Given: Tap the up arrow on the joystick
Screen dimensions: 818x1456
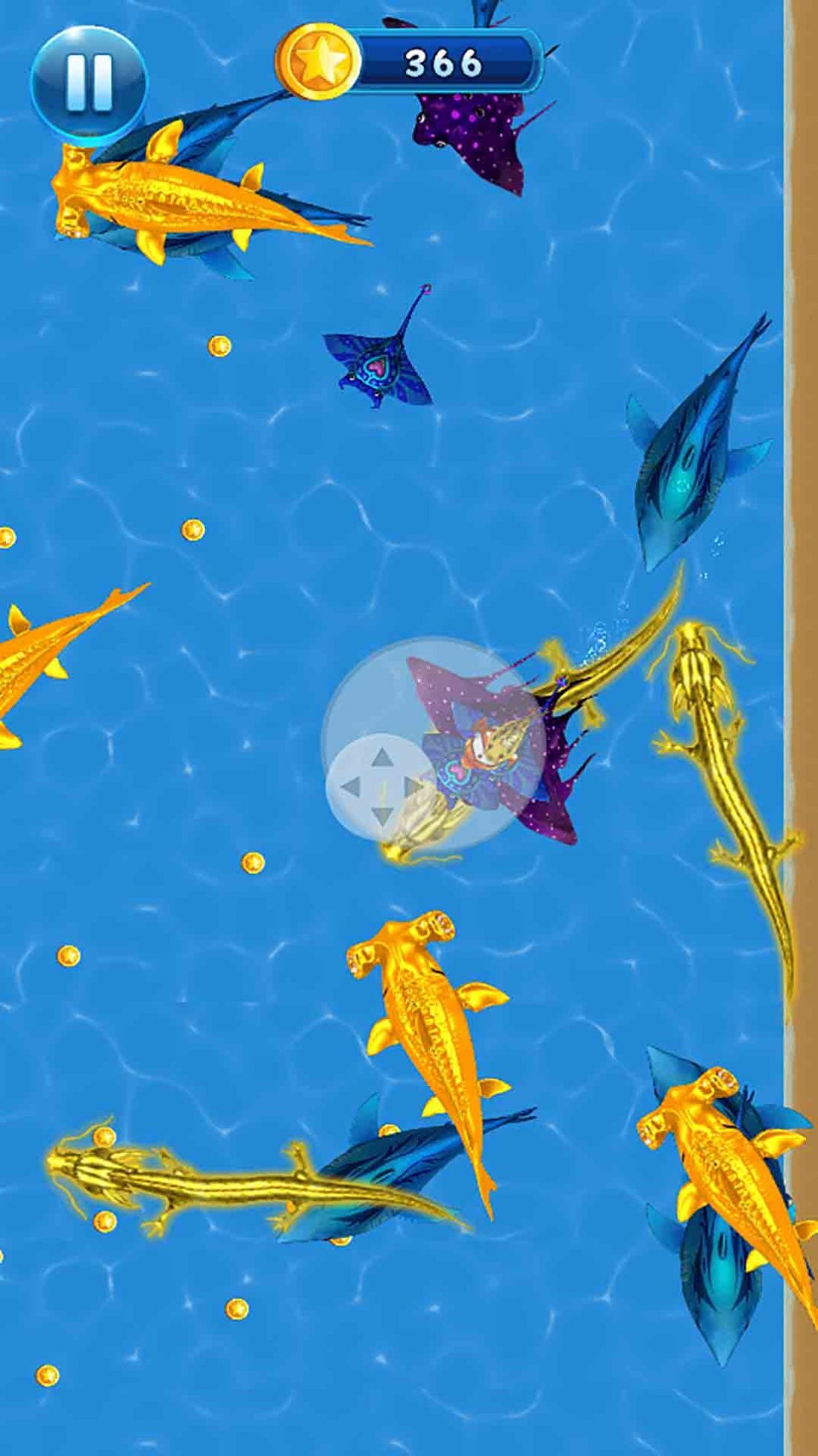Looking at the screenshot, I should (382, 757).
